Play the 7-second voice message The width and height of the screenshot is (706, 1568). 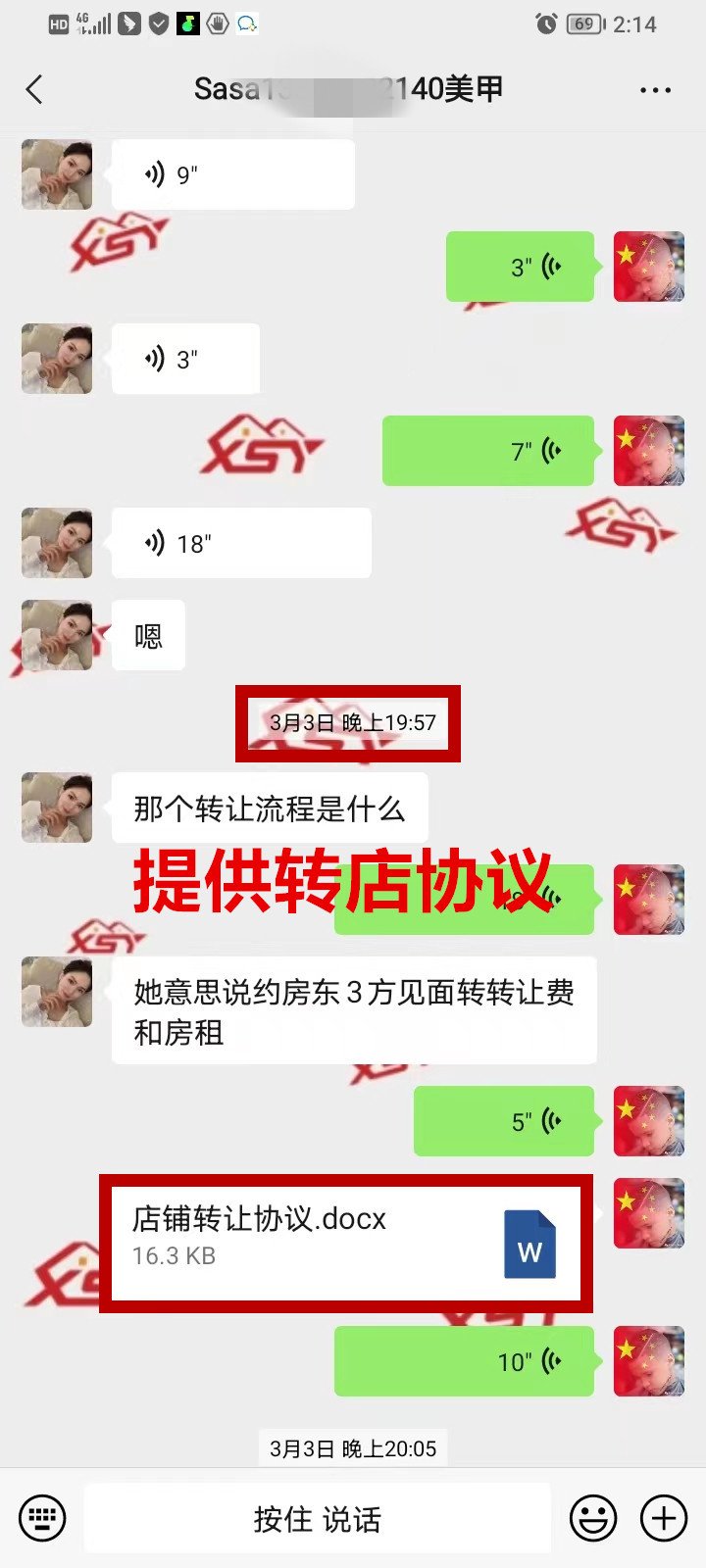point(487,451)
